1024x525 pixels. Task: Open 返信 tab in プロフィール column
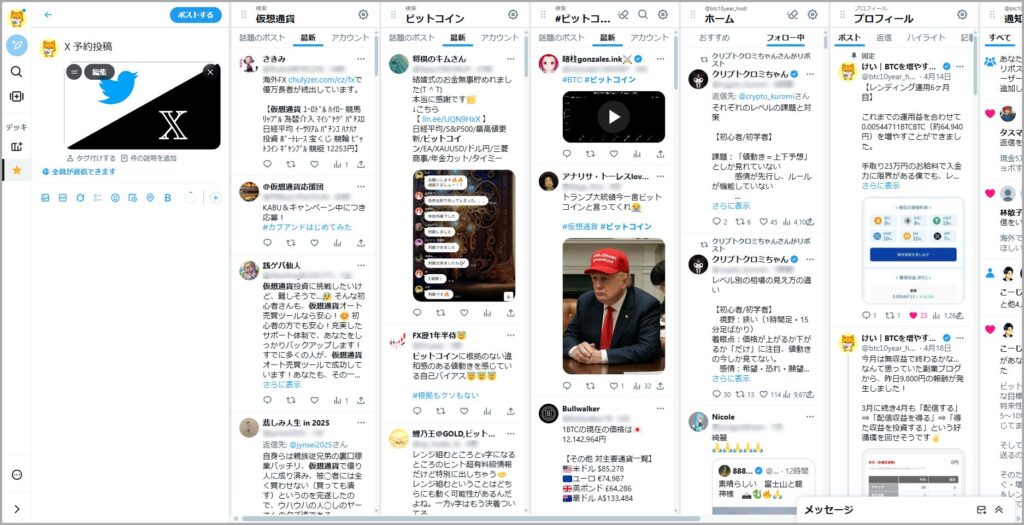[x=884, y=38]
